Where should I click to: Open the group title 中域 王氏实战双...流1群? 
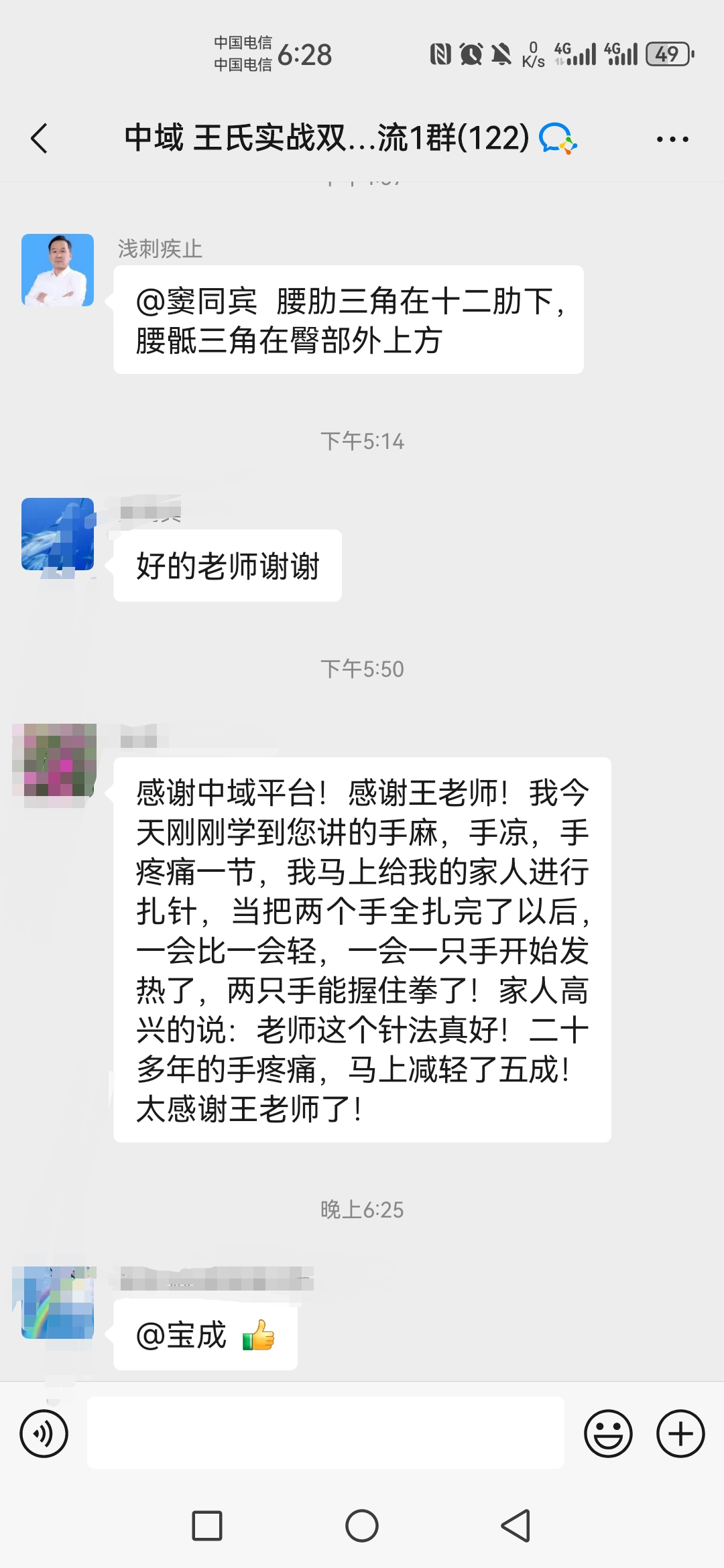point(328,139)
